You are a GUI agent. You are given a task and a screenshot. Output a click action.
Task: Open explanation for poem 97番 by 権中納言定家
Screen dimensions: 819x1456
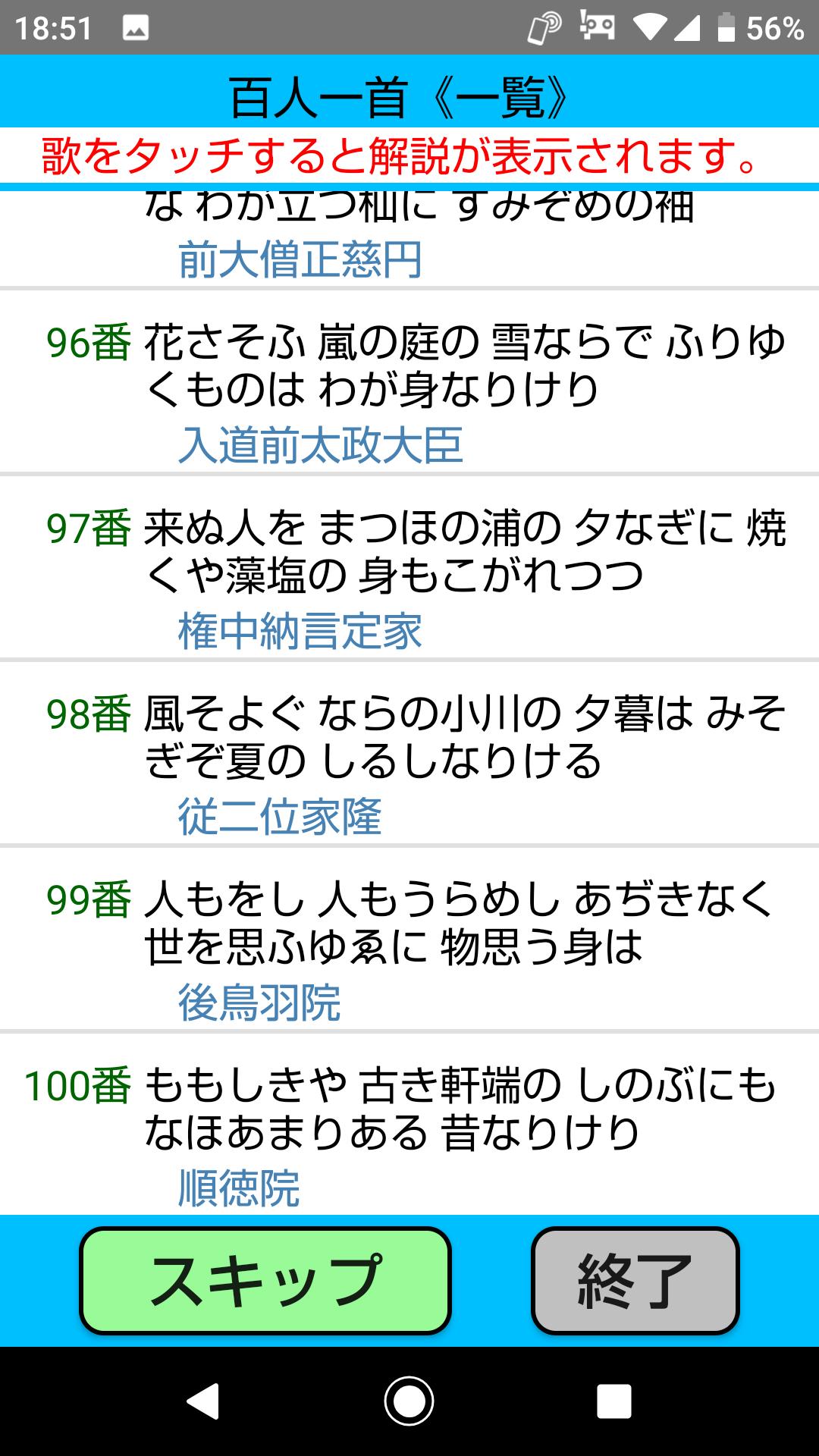(409, 569)
